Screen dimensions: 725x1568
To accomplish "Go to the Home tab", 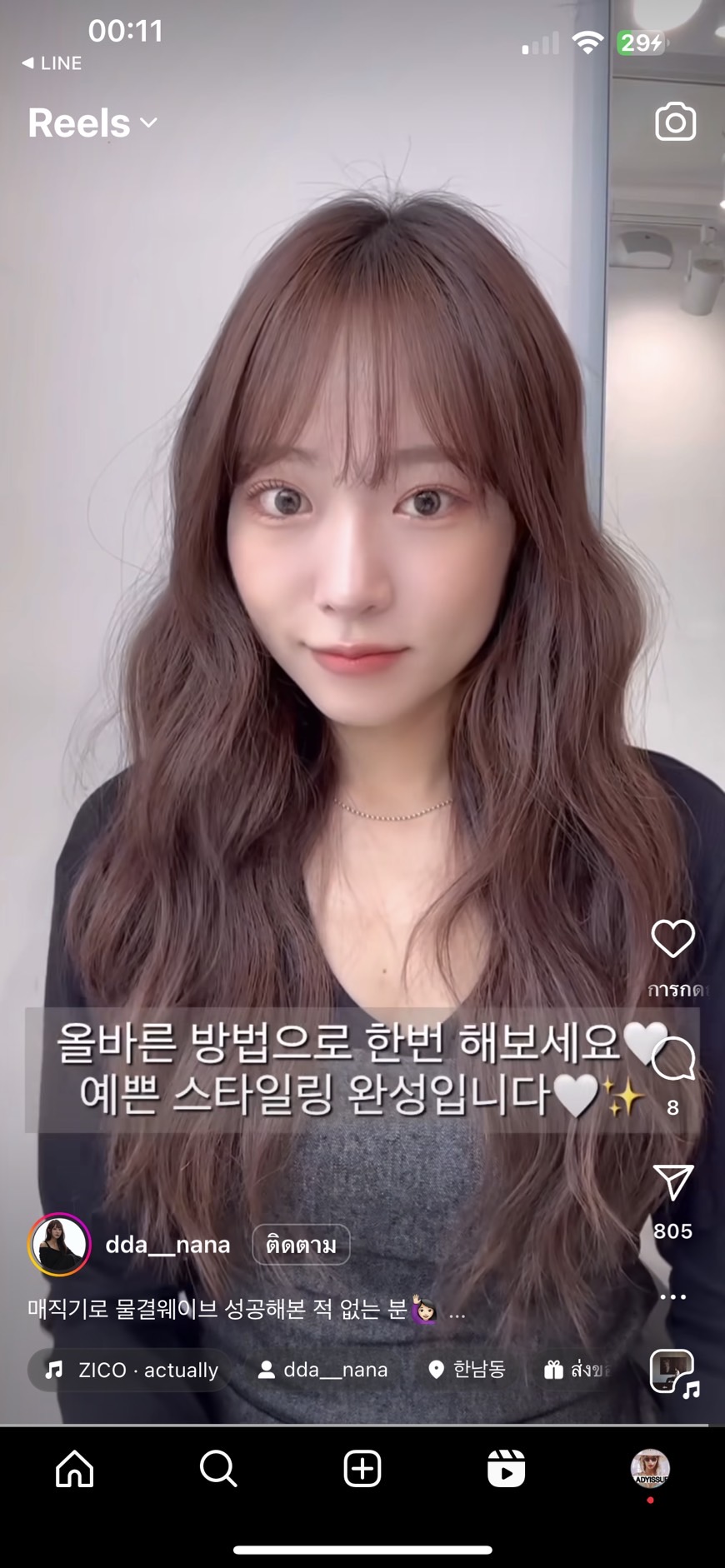I will (x=75, y=1468).
